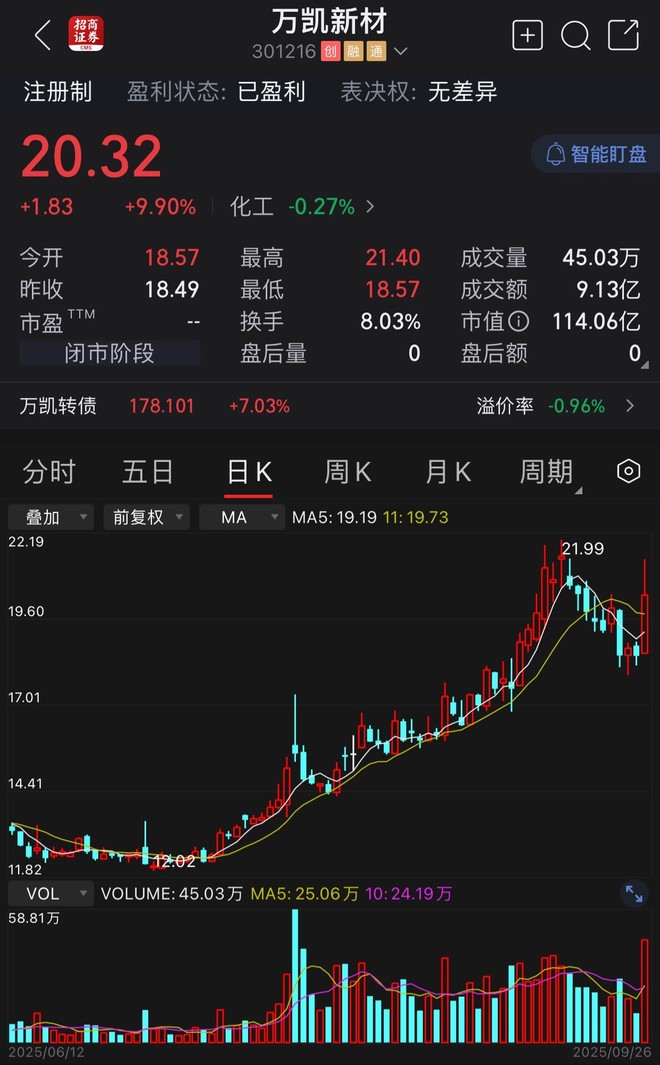Expand the chart to fullscreen
Image resolution: width=660 pixels, height=1065 pixels.
pyautogui.click(x=633, y=893)
